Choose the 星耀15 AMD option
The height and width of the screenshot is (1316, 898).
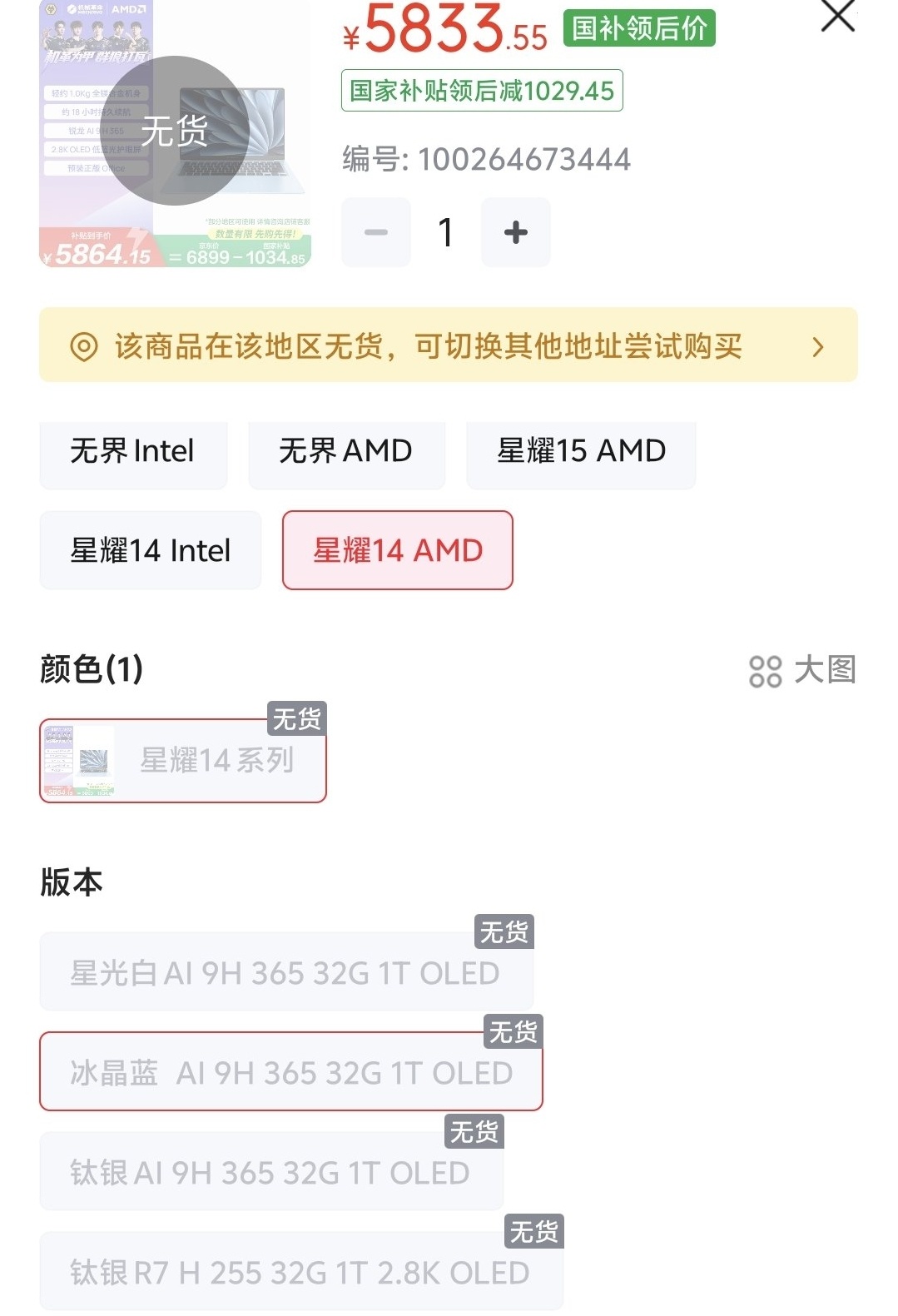click(x=581, y=453)
